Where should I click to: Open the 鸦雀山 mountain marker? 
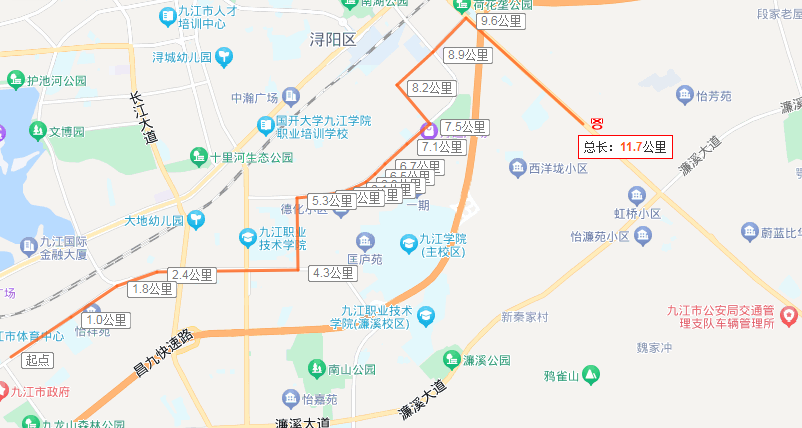tap(592, 375)
